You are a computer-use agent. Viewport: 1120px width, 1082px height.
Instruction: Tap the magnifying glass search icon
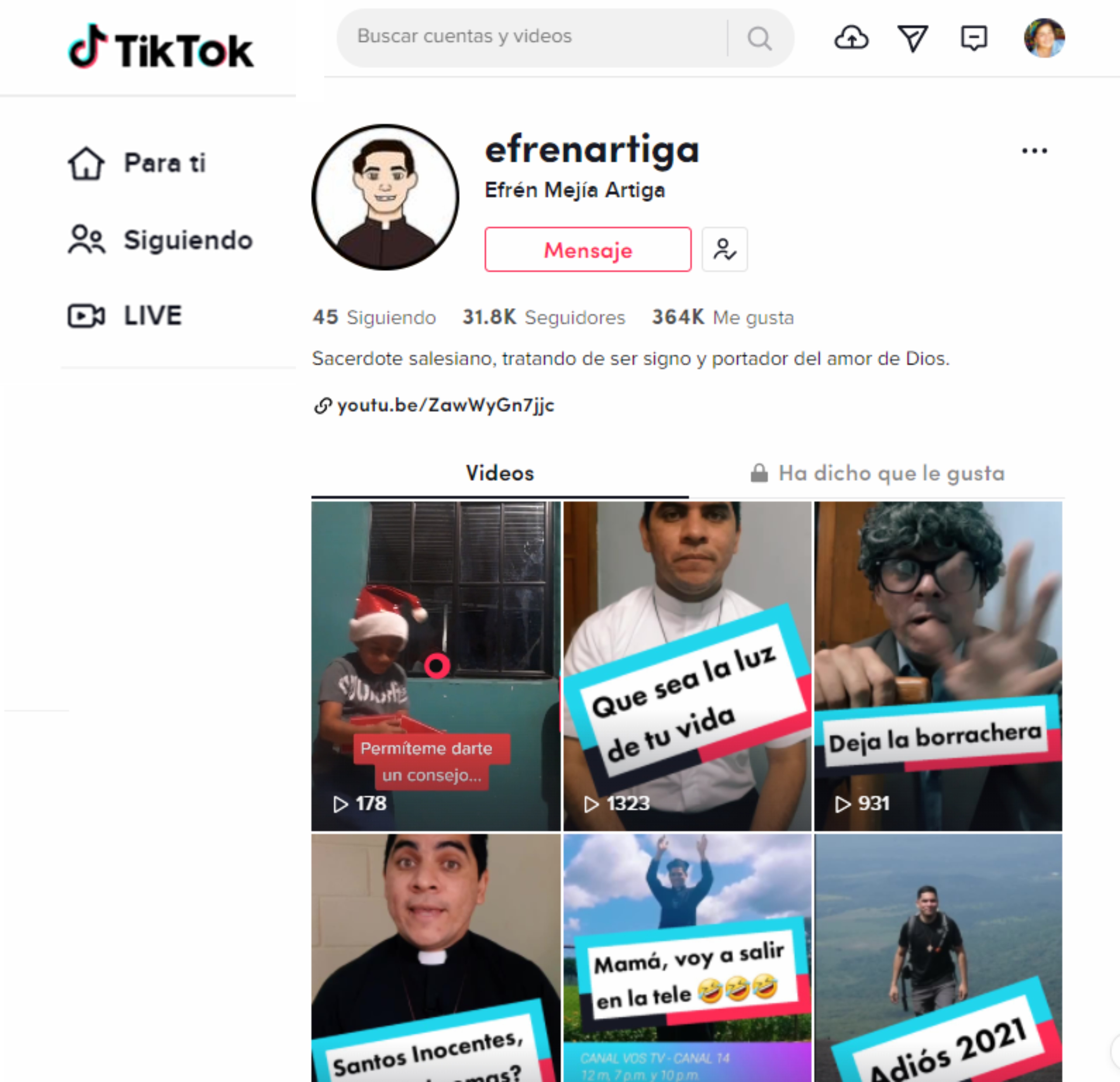coord(759,38)
